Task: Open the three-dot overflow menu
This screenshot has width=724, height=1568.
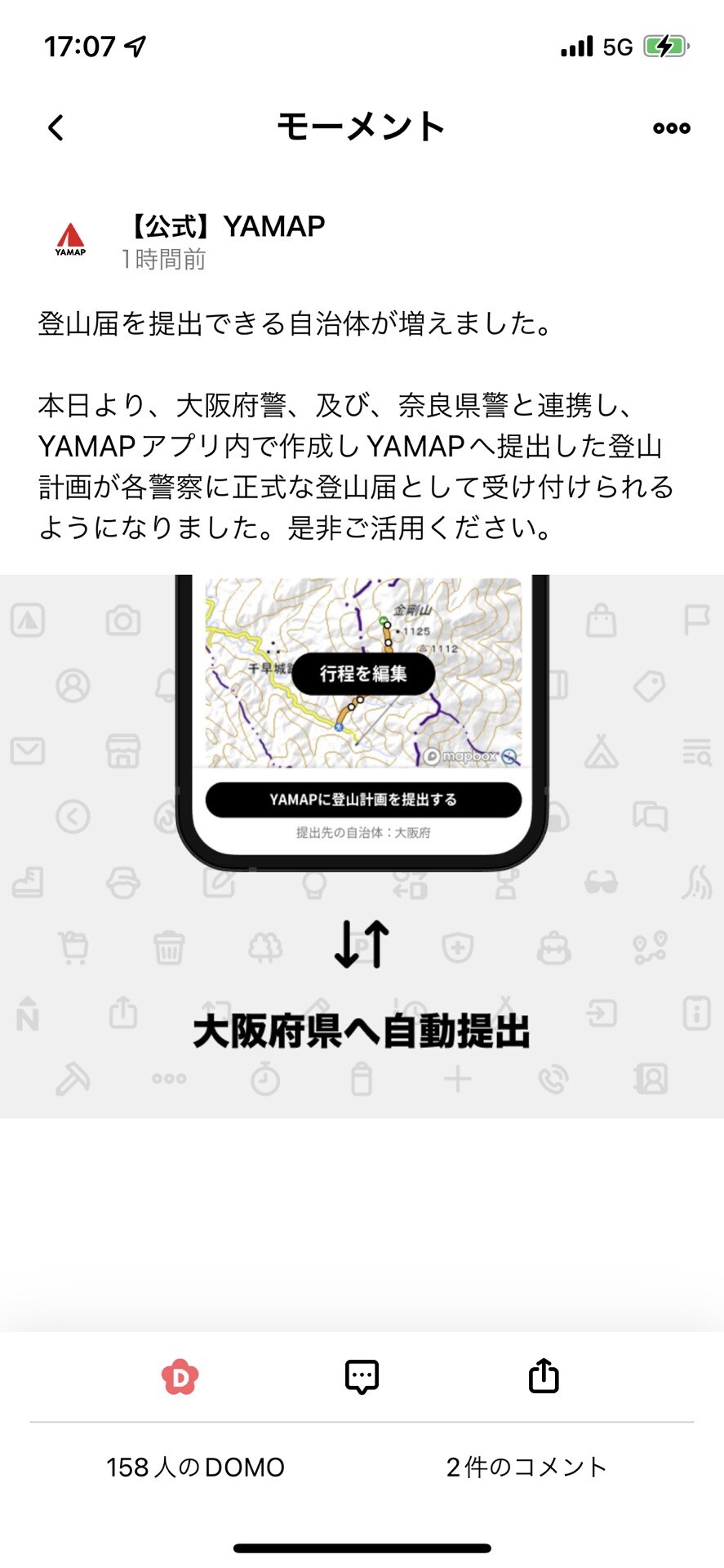Action: [669, 127]
